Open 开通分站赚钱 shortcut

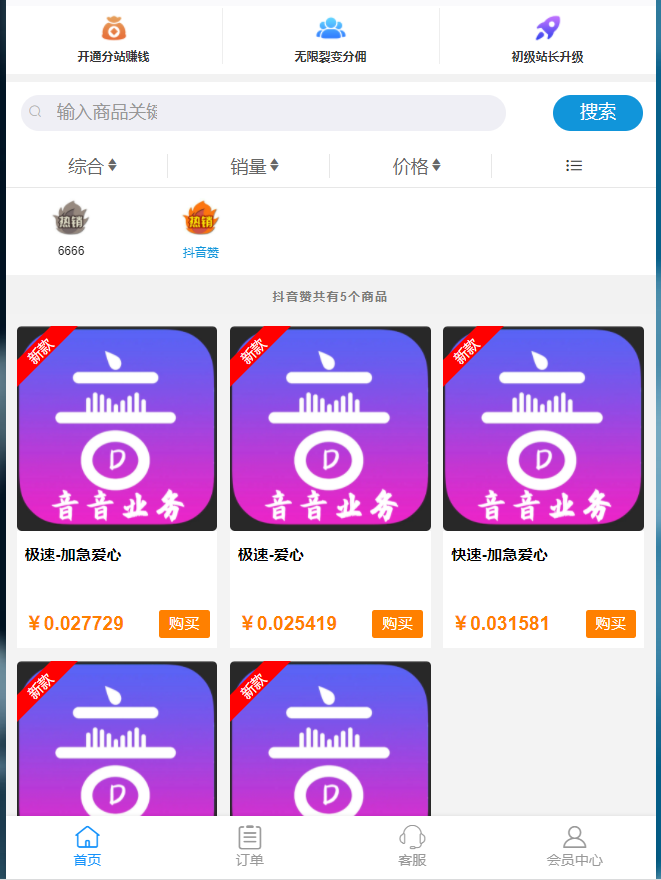(x=113, y=40)
